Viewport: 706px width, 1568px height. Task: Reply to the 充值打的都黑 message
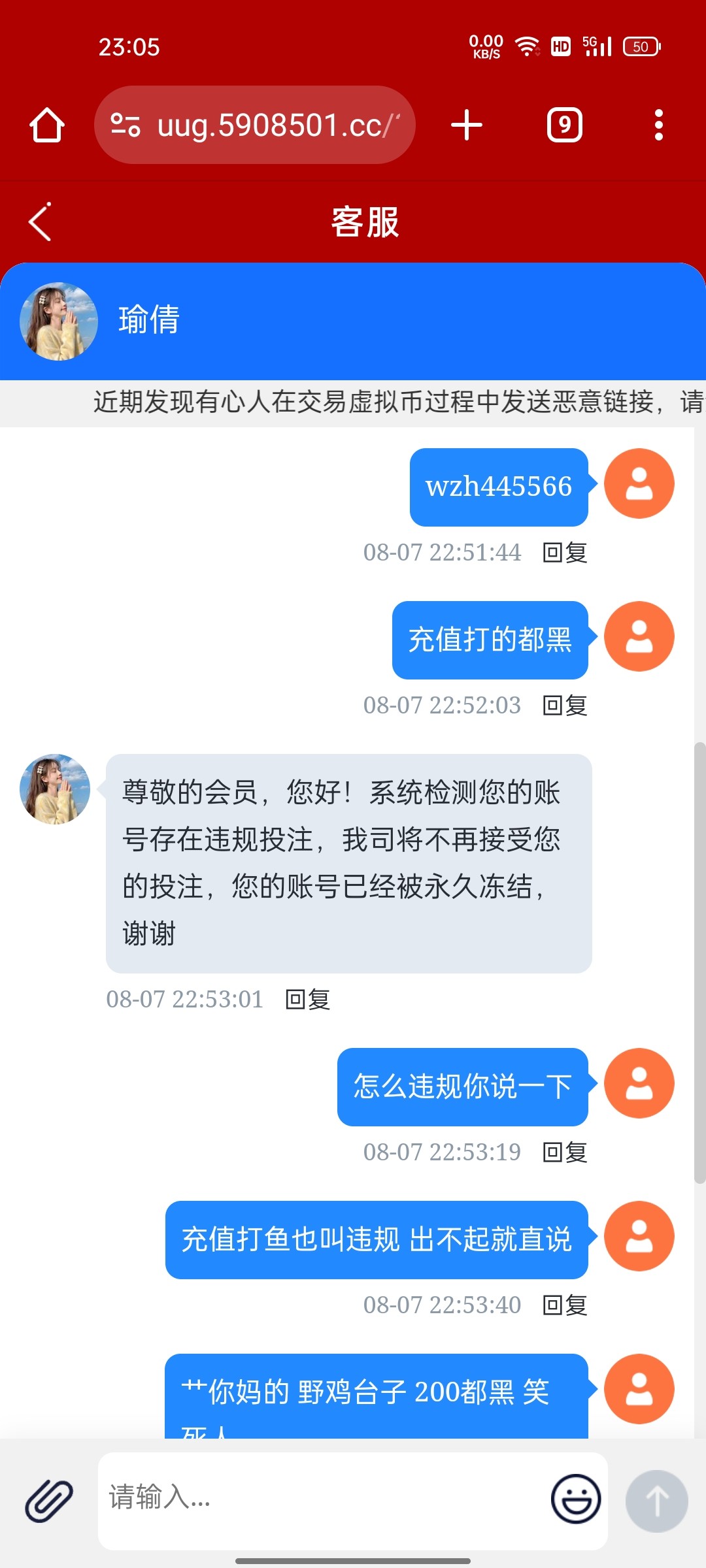pos(565,706)
